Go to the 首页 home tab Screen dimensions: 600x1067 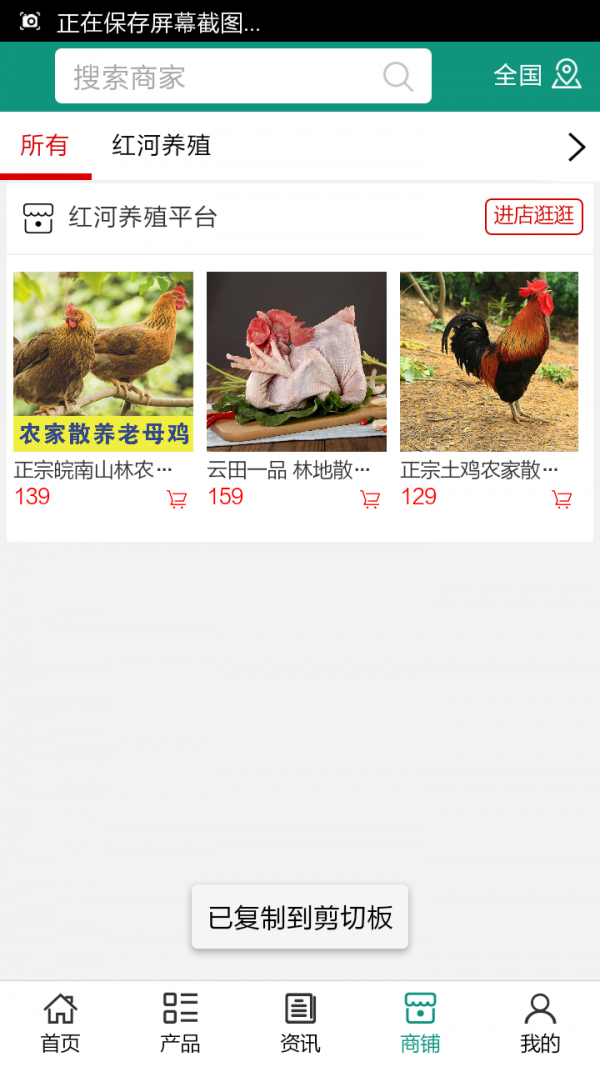(x=60, y=1023)
